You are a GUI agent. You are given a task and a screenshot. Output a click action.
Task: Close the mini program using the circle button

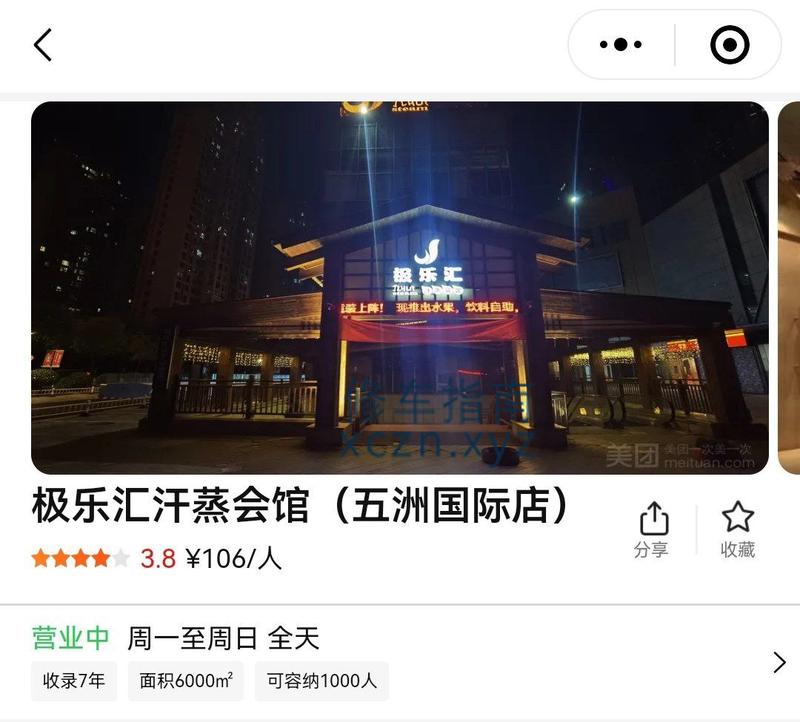(729, 45)
